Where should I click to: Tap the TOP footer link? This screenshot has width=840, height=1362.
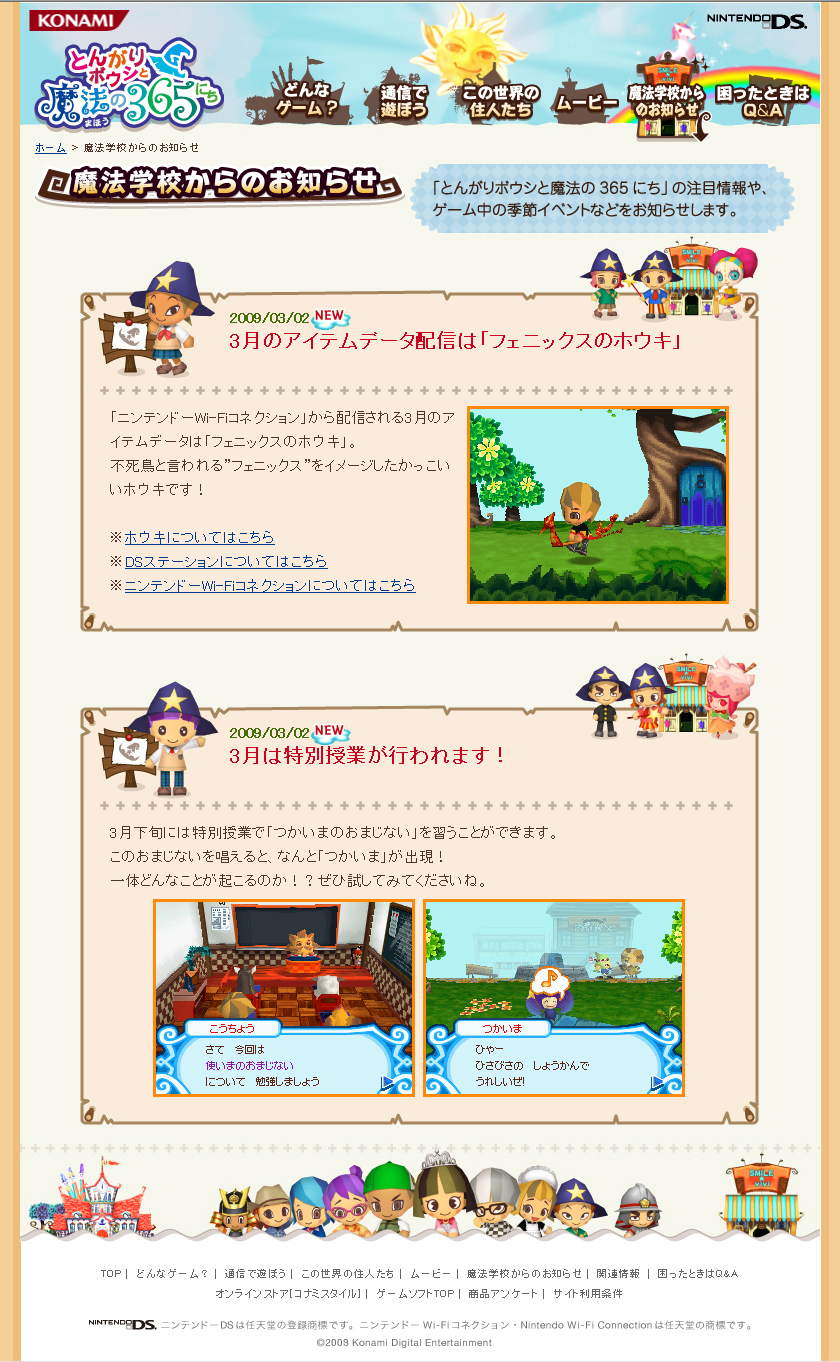pyautogui.click(x=110, y=1273)
